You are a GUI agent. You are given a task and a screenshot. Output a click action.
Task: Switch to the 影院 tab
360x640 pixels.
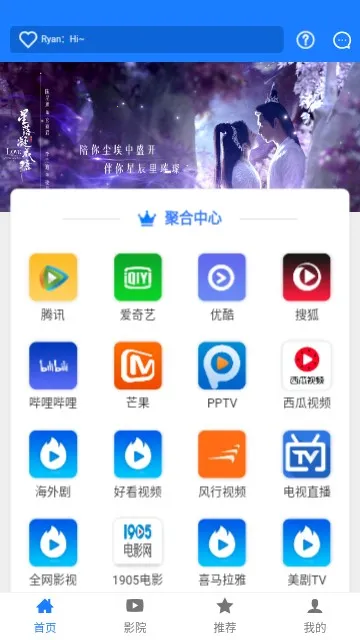(x=135, y=616)
